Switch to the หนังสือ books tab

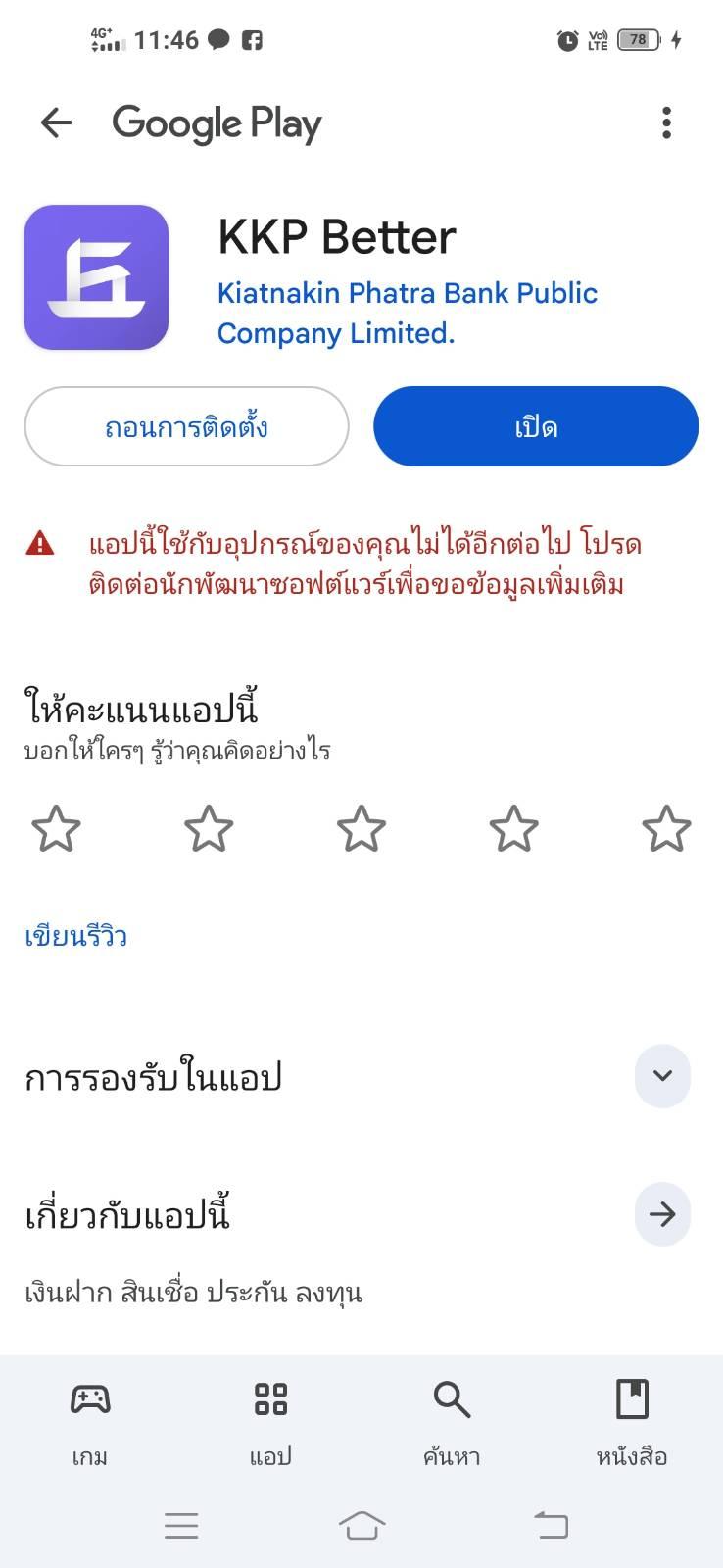coord(632,1423)
